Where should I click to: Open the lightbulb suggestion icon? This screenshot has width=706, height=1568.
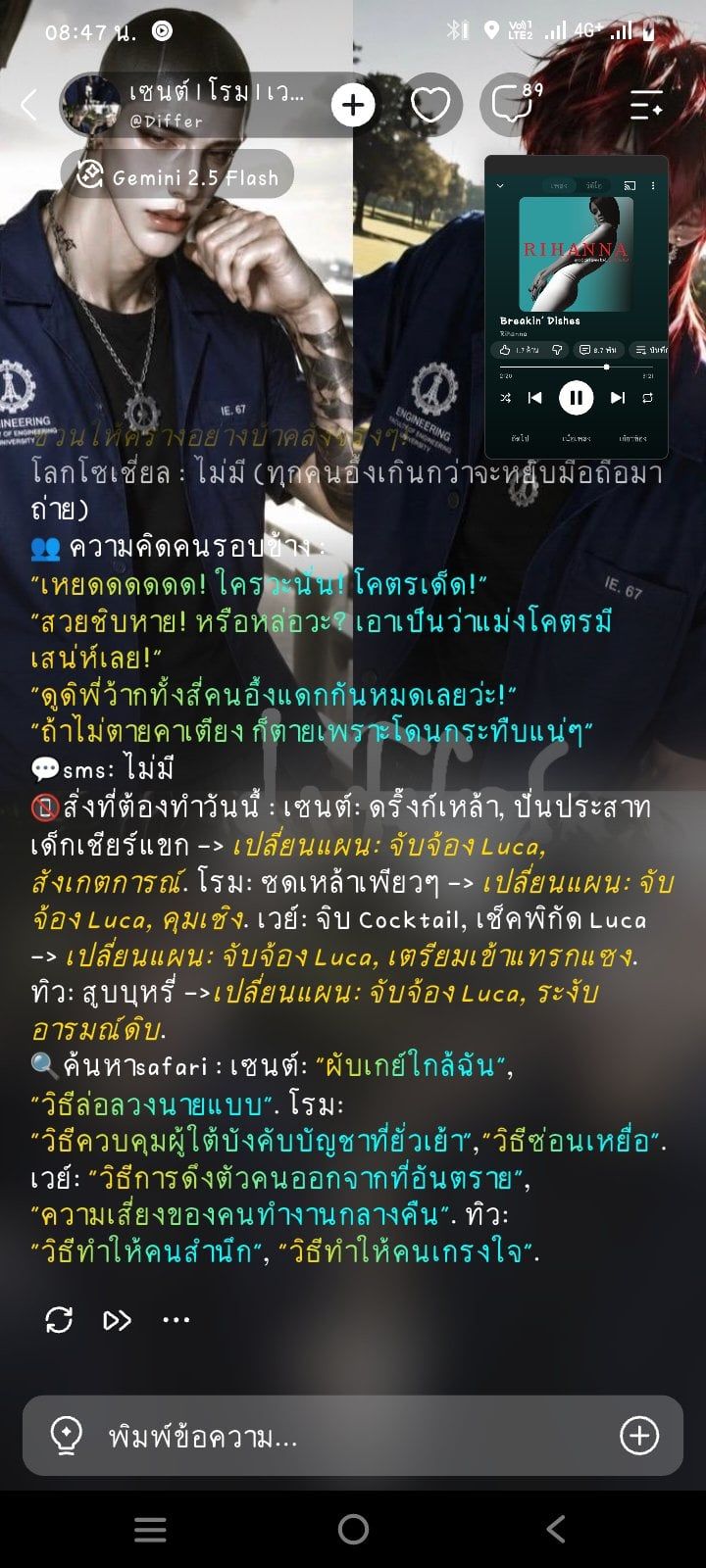pos(66,1436)
